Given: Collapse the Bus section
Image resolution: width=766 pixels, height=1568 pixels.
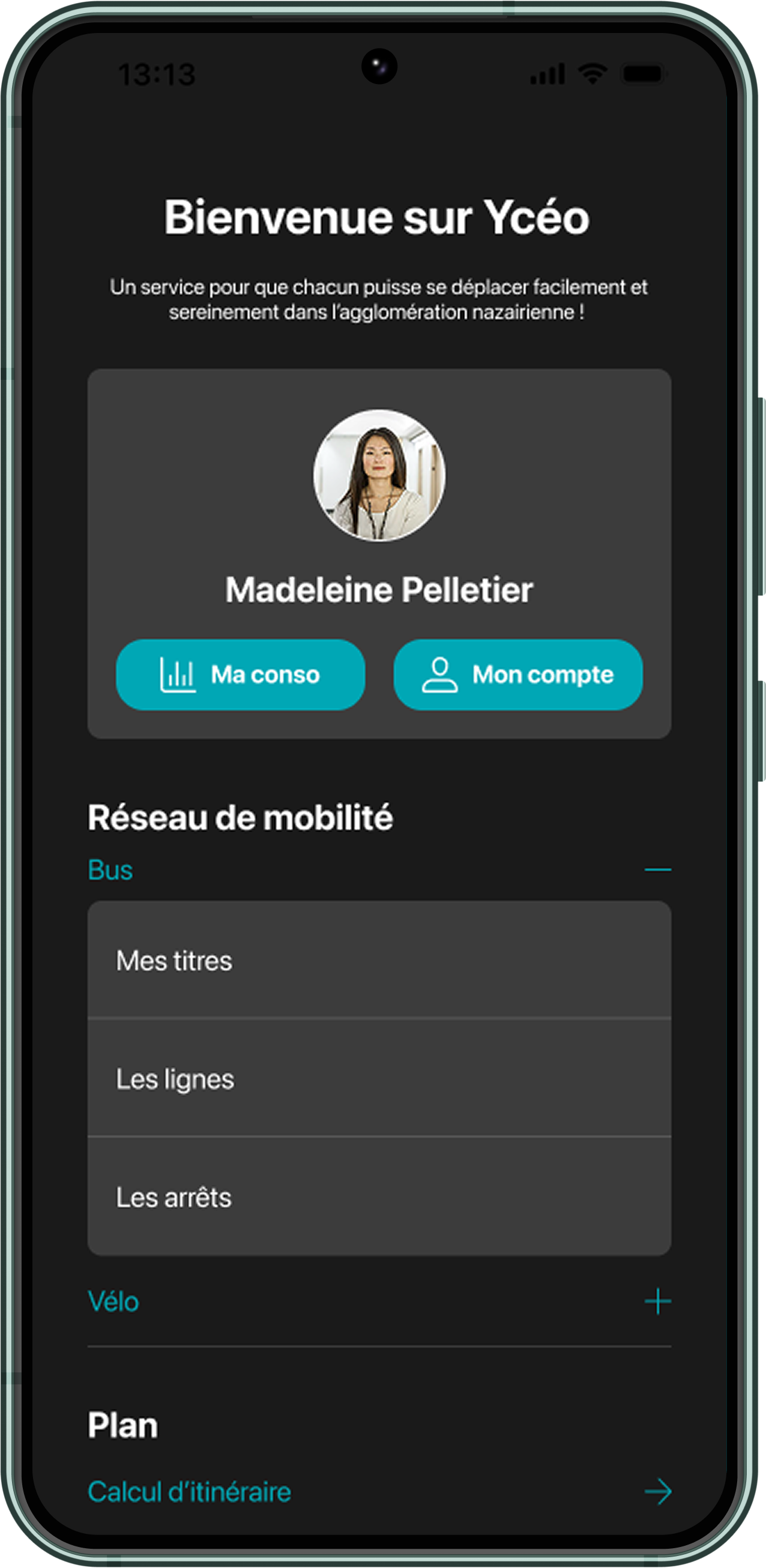Looking at the screenshot, I should 657,870.
